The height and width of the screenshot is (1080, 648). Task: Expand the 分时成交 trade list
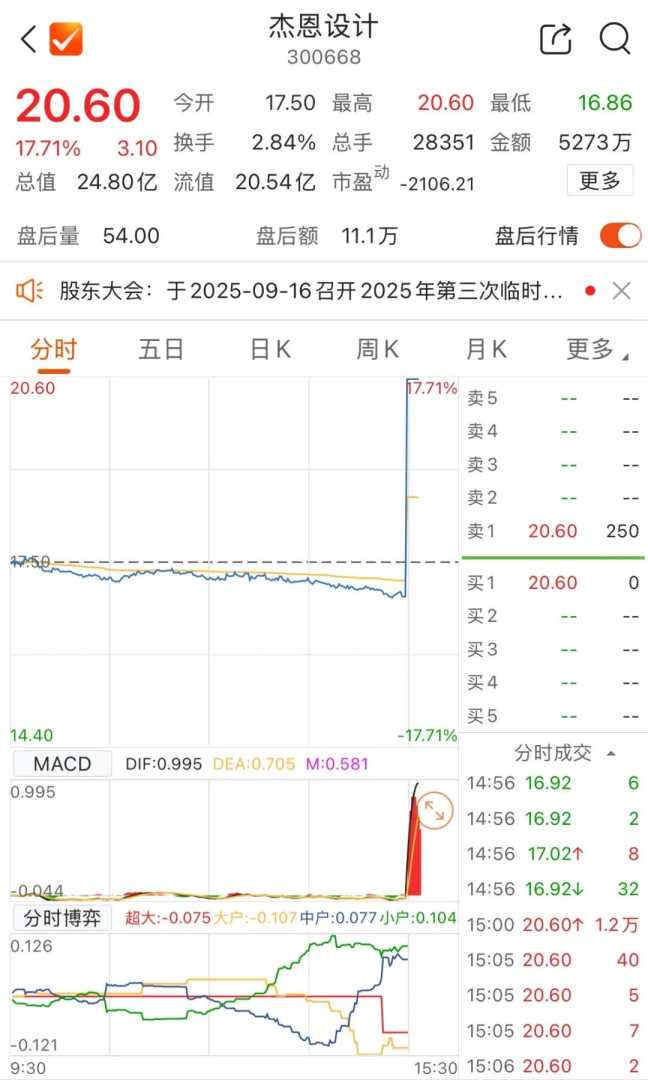click(x=565, y=753)
